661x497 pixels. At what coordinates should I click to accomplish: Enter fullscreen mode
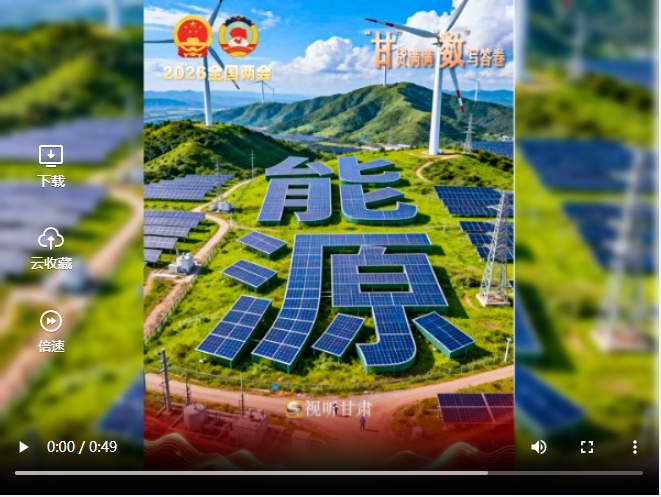click(587, 447)
